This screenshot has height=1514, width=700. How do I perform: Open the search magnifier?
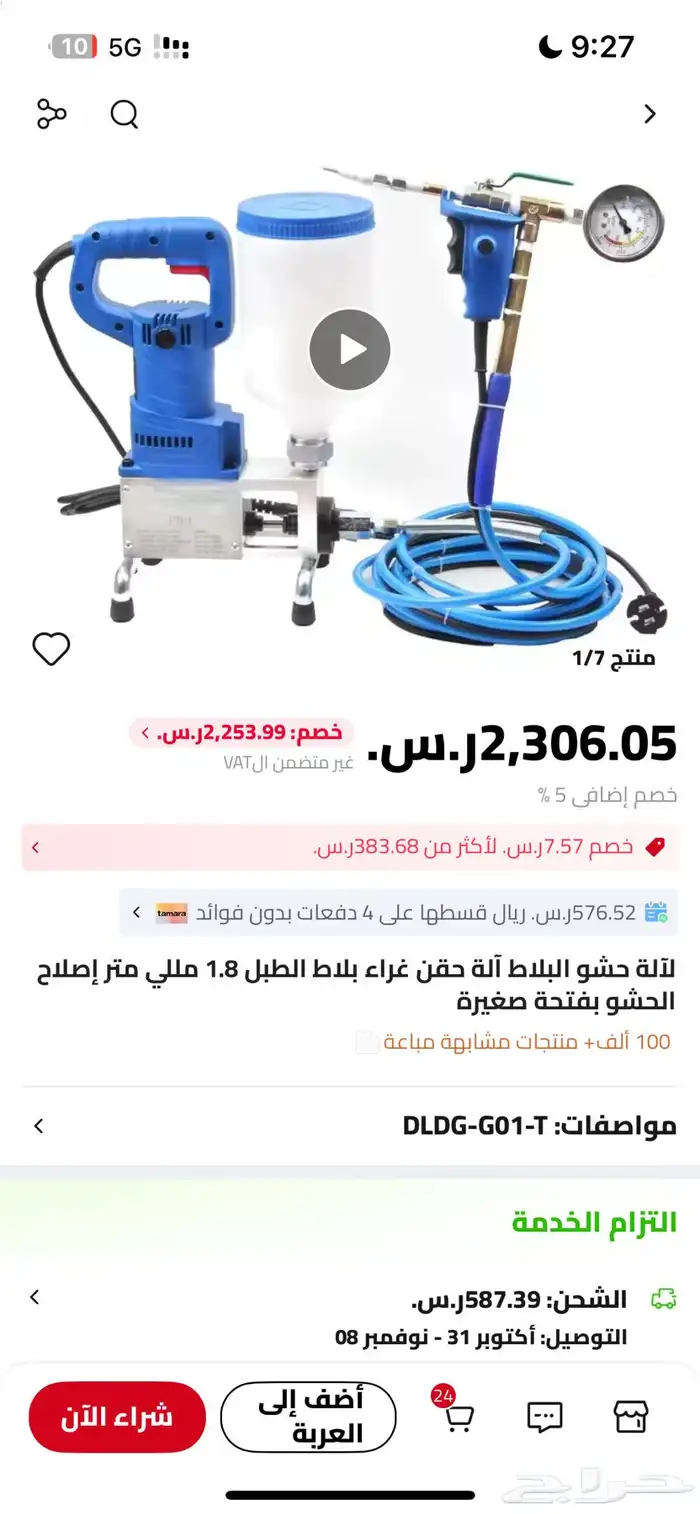tap(124, 114)
